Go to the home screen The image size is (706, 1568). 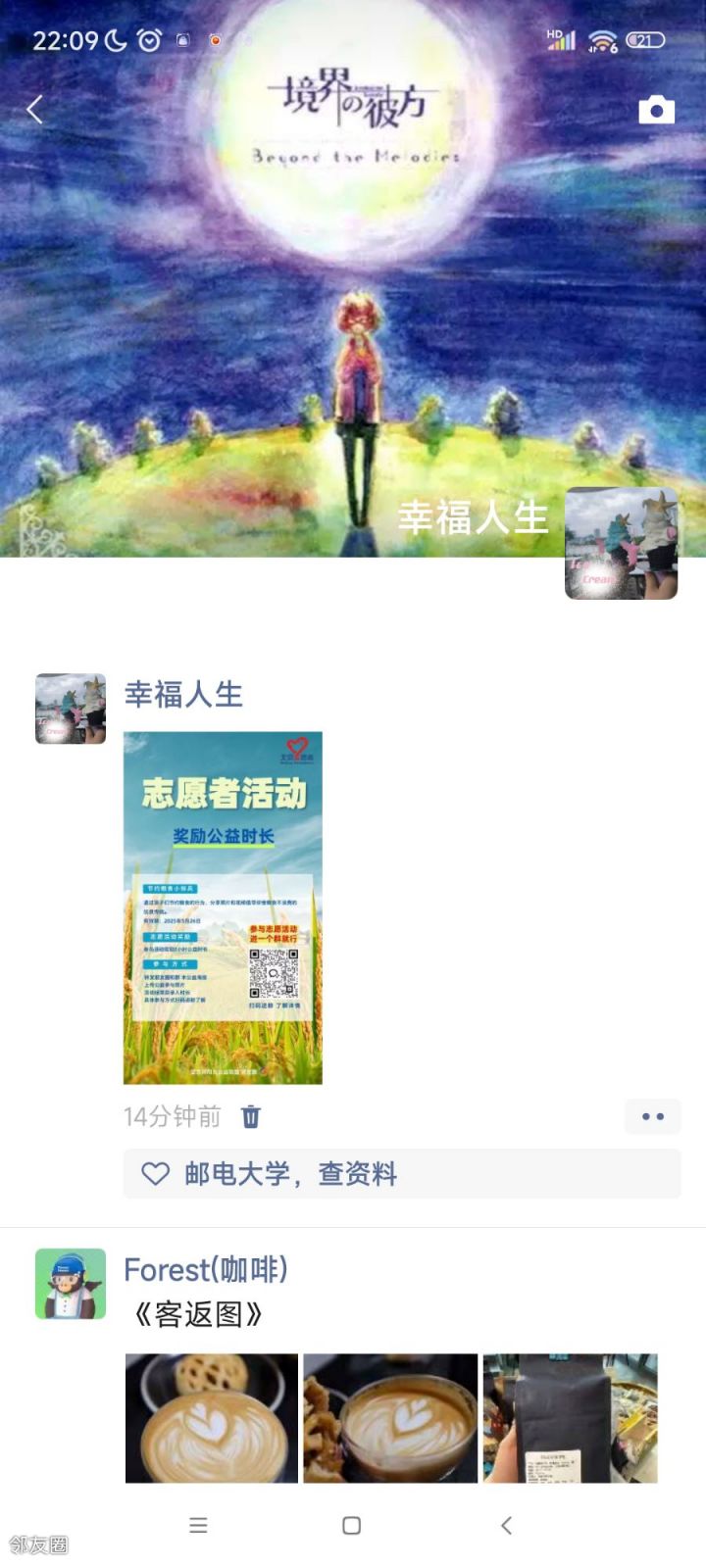(x=352, y=1525)
